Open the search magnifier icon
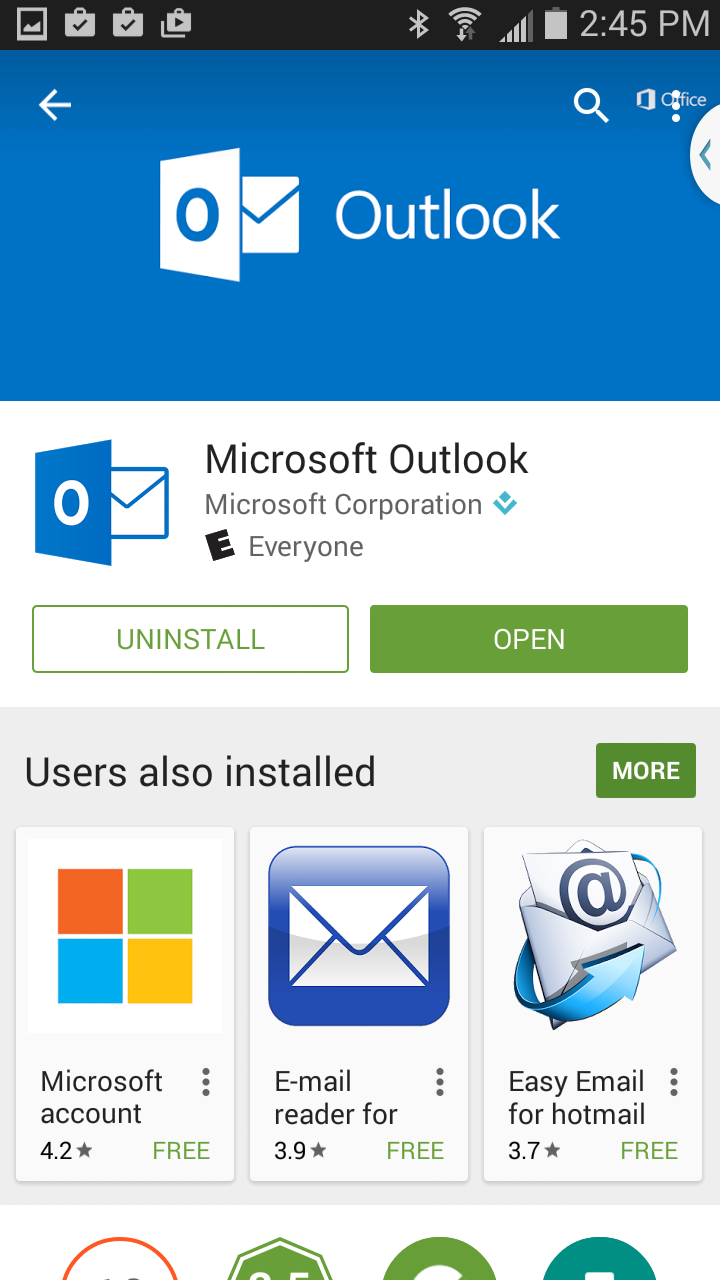The height and width of the screenshot is (1280, 720). click(591, 104)
